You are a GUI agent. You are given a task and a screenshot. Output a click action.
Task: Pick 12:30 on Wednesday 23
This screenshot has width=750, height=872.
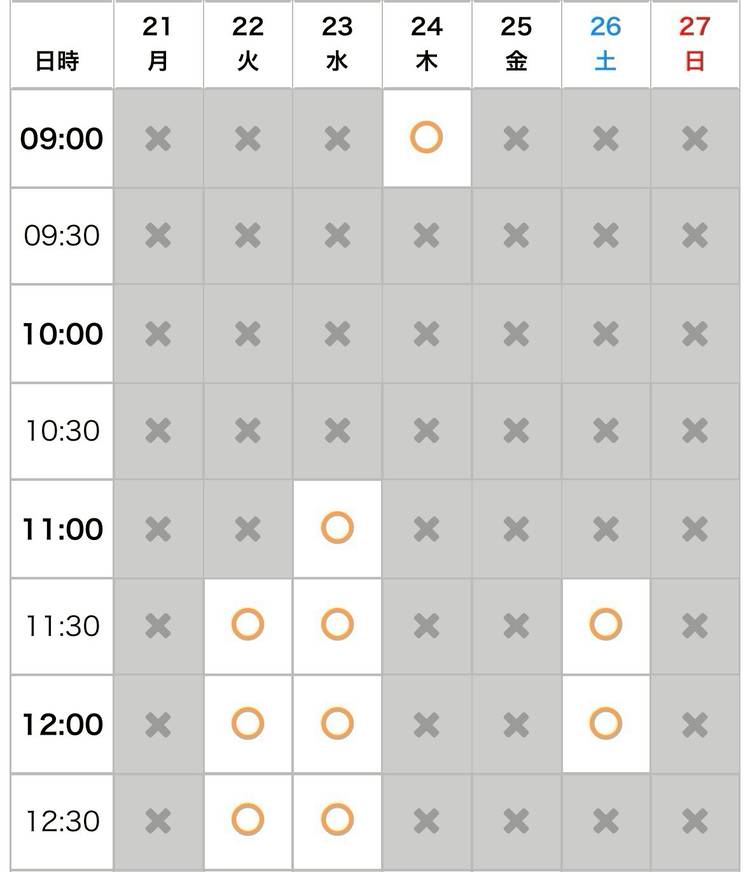pos(337,820)
